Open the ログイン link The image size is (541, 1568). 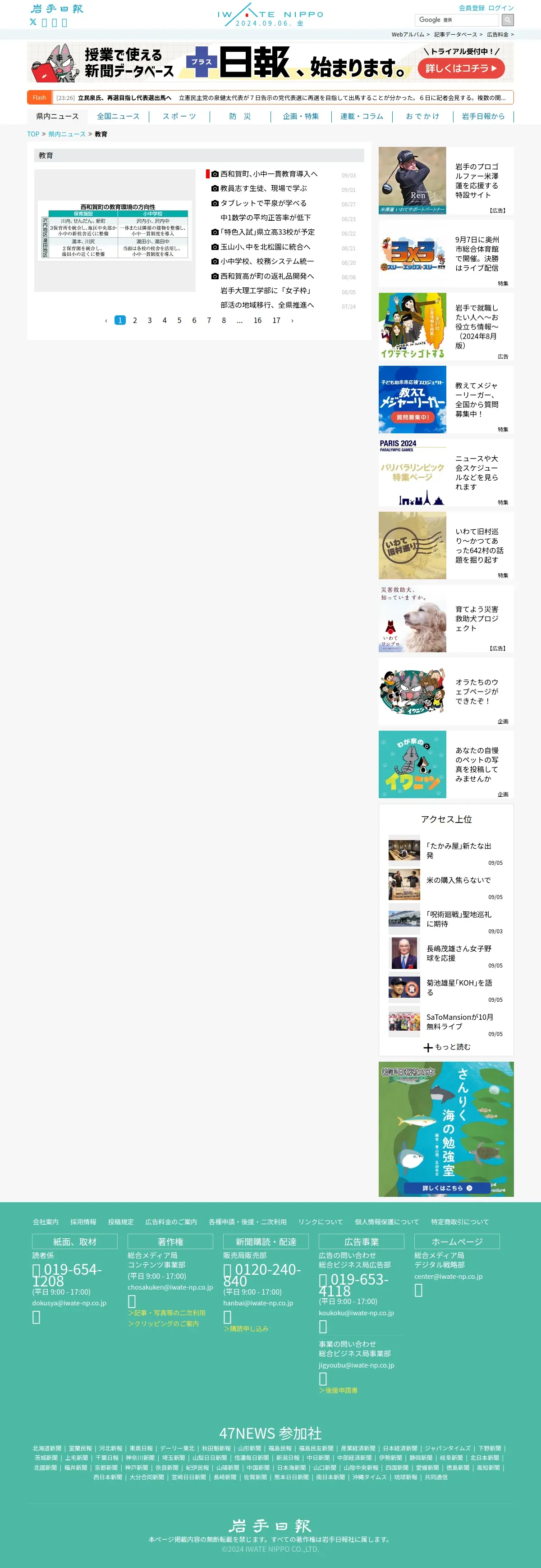point(501,8)
